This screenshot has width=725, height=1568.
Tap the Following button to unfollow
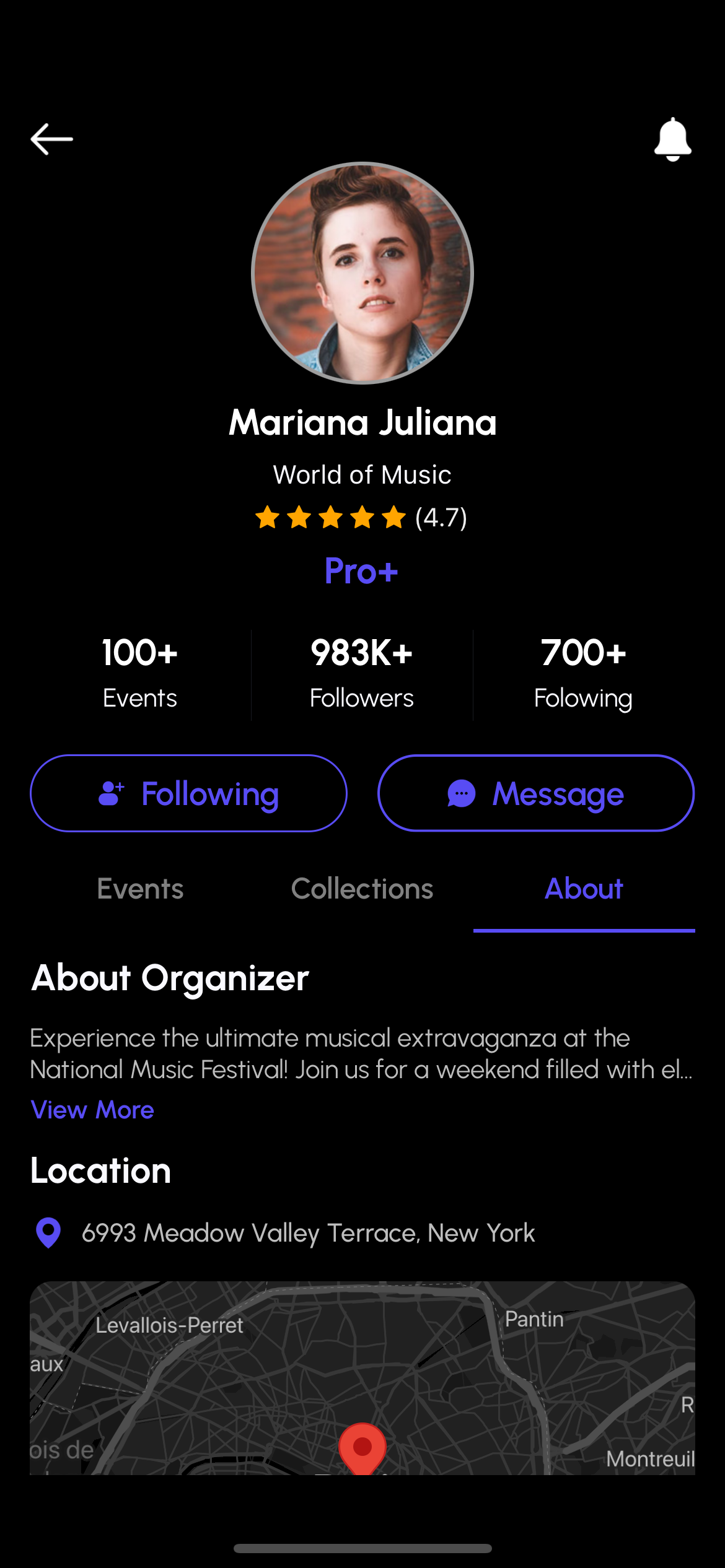click(188, 793)
